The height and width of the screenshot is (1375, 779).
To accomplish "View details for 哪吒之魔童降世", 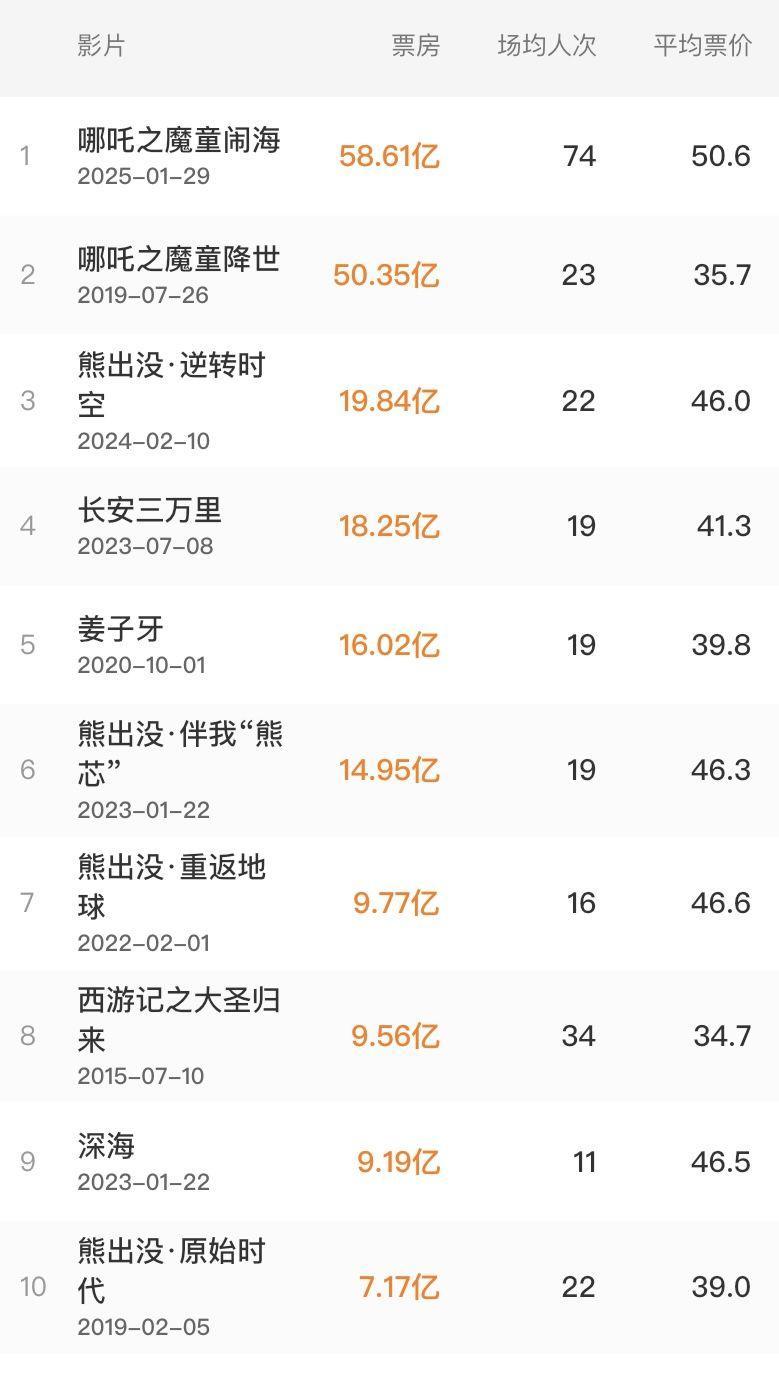I will [179, 260].
